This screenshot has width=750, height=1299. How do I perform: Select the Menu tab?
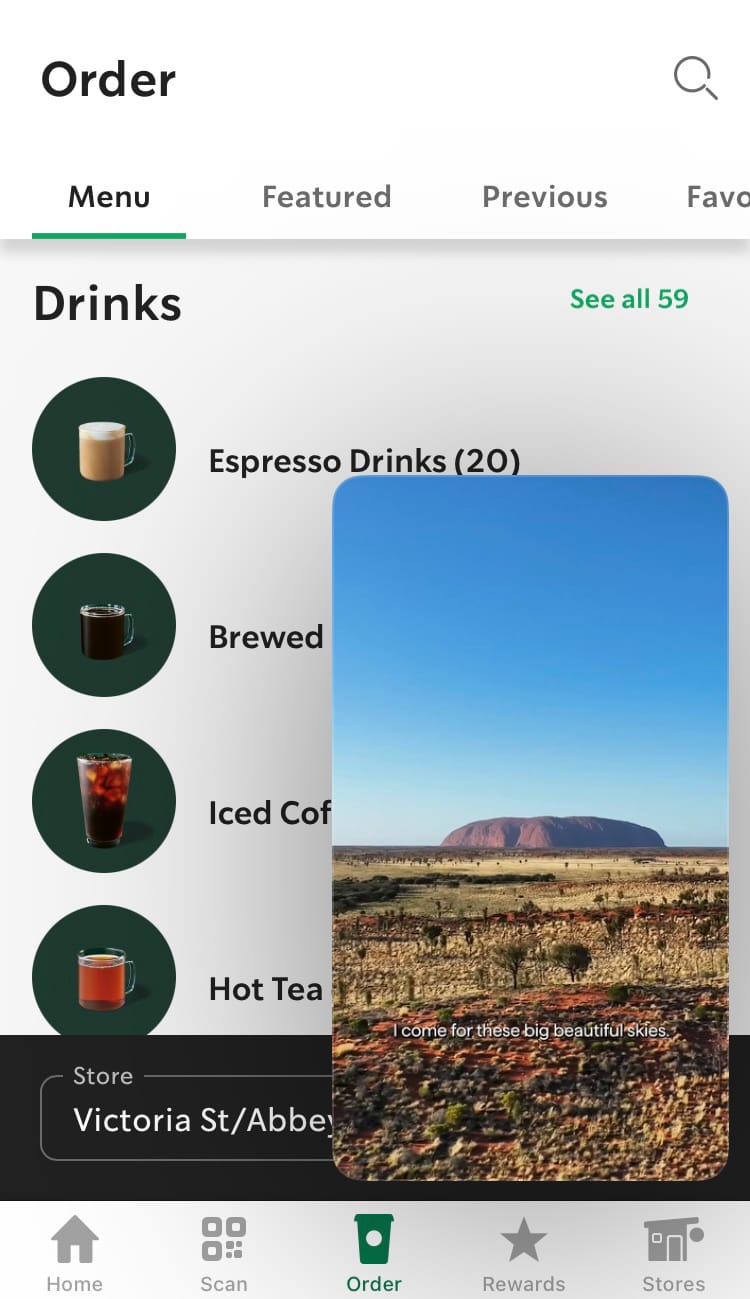point(109,197)
